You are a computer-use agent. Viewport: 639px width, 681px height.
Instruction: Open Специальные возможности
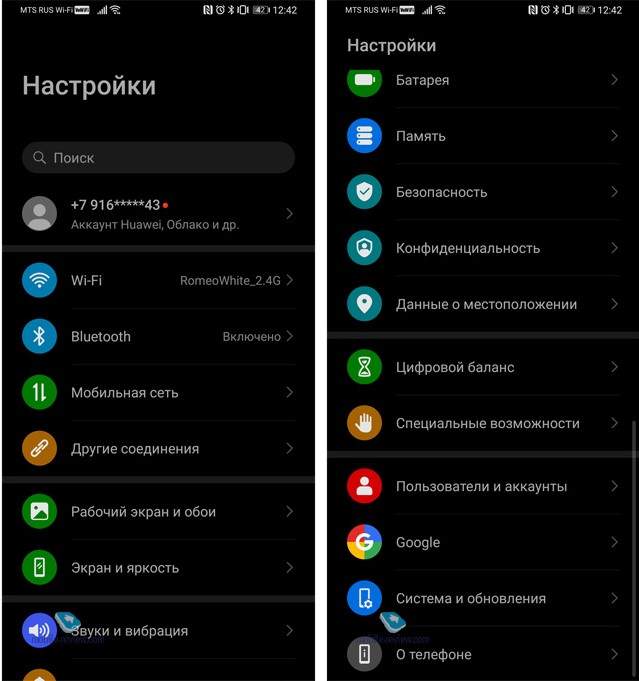(x=482, y=423)
